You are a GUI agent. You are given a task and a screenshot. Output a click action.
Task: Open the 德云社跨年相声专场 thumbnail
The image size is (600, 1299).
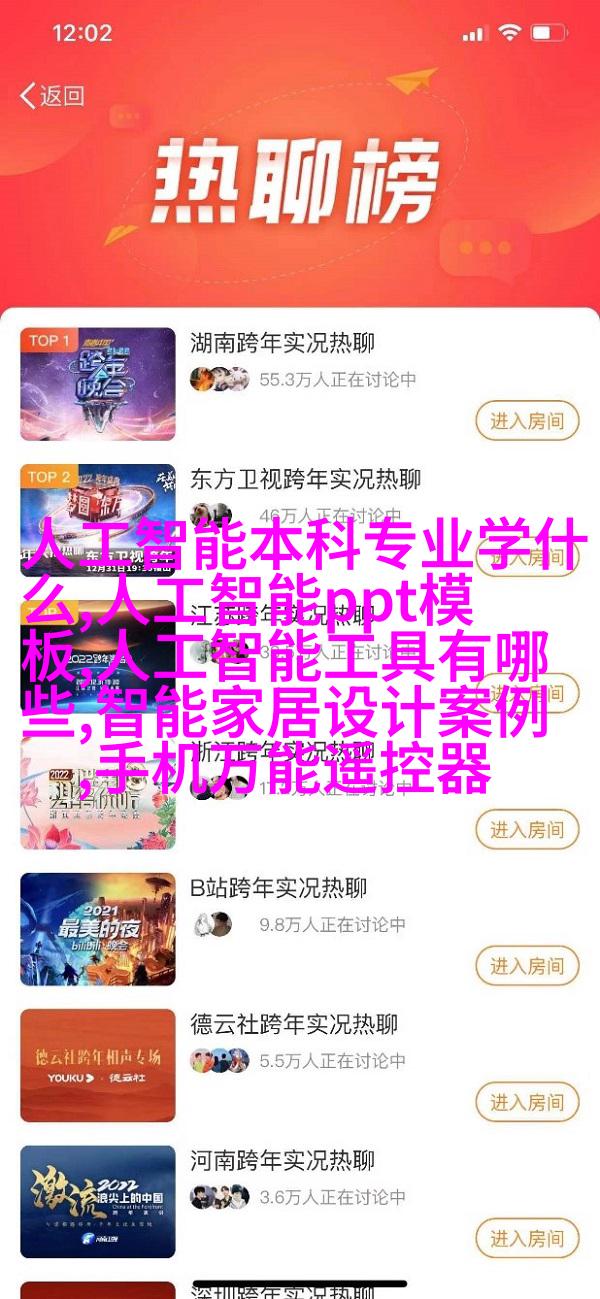97,1065
